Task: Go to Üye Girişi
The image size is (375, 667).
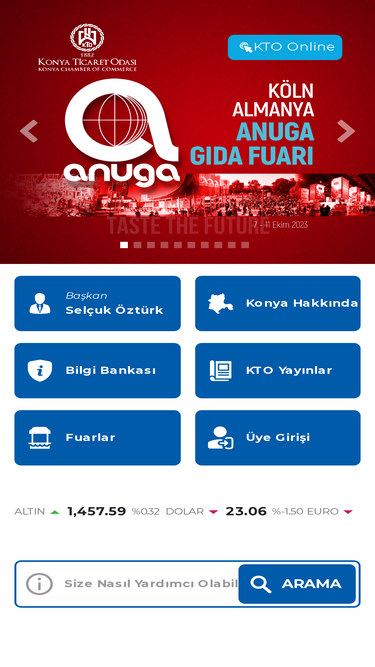Action: [278, 438]
